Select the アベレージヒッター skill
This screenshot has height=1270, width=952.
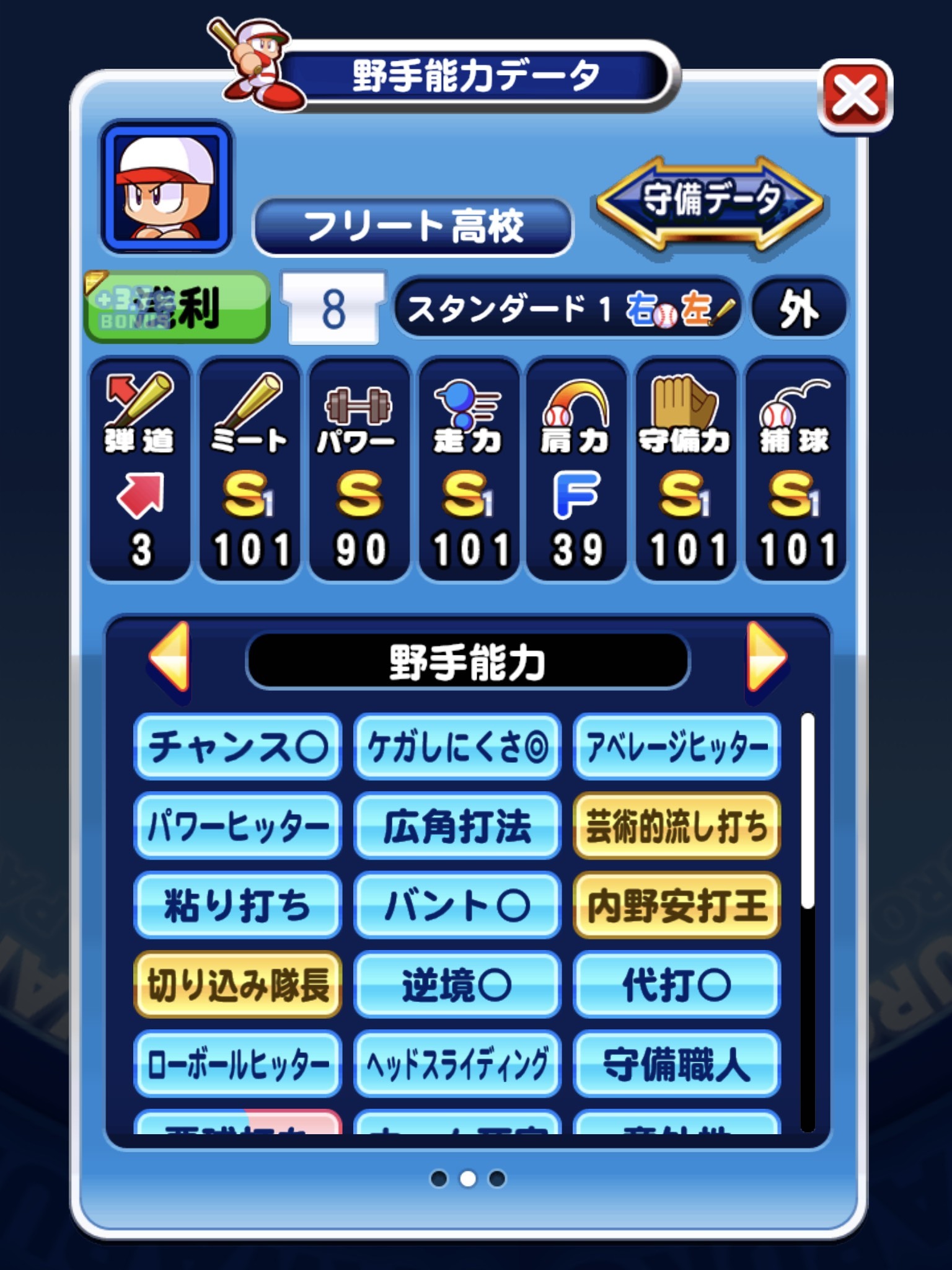pyautogui.click(x=677, y=746)
